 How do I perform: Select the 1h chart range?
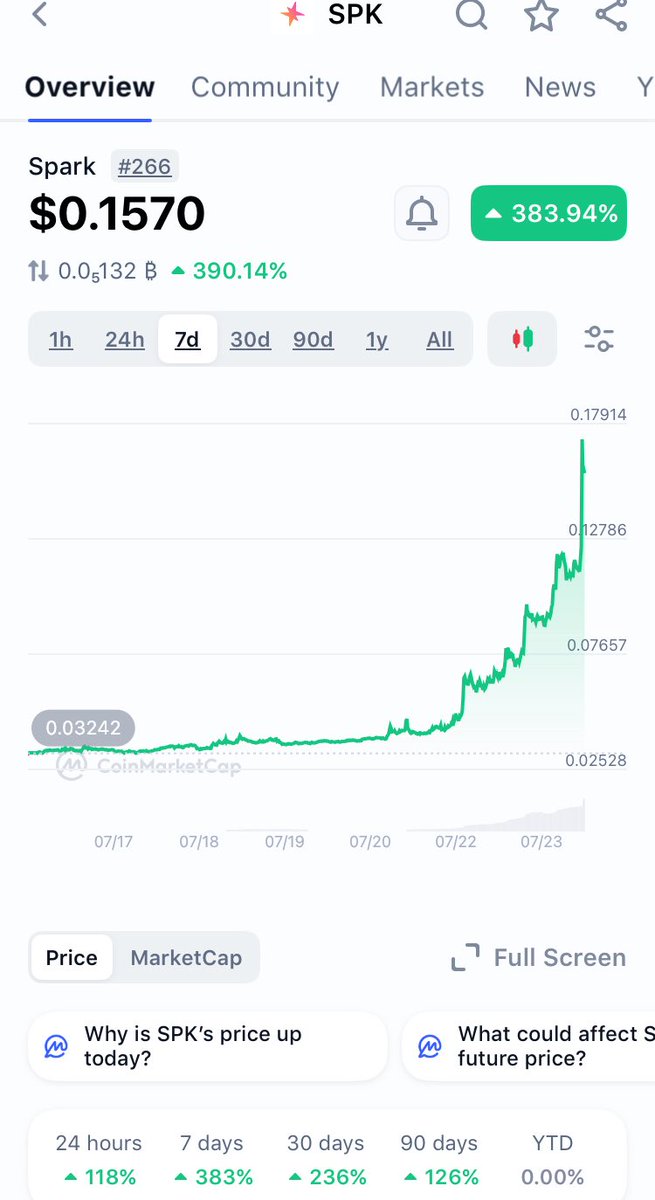click(61, 340)
